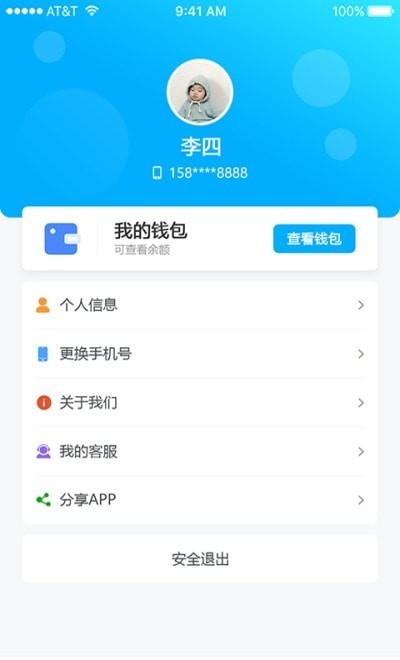This screenshot has height=660, width=400.
Task: Tap the profile avatar photo
Action: point(200,92)
